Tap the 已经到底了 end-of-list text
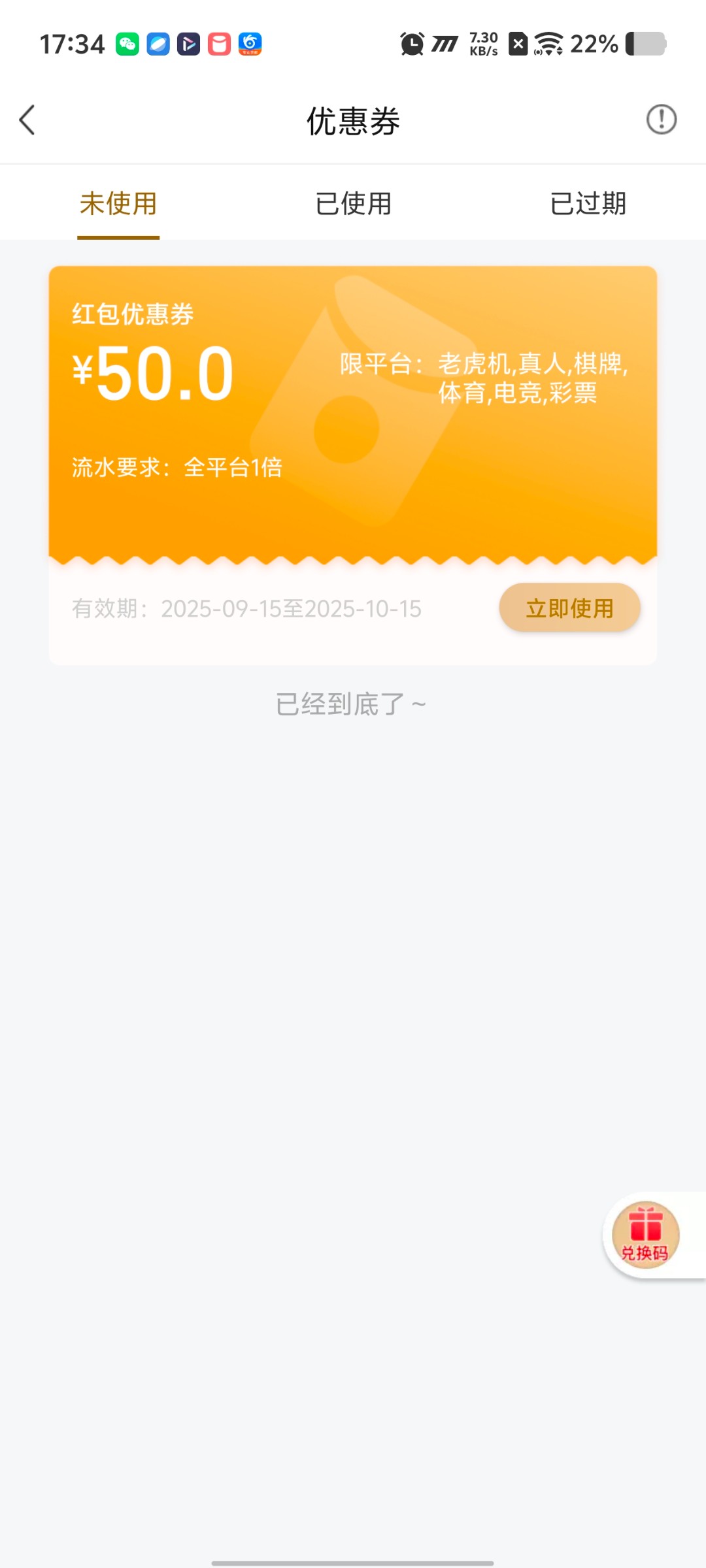The width and height of the screenshot is (706, 1568). [352, 704]
